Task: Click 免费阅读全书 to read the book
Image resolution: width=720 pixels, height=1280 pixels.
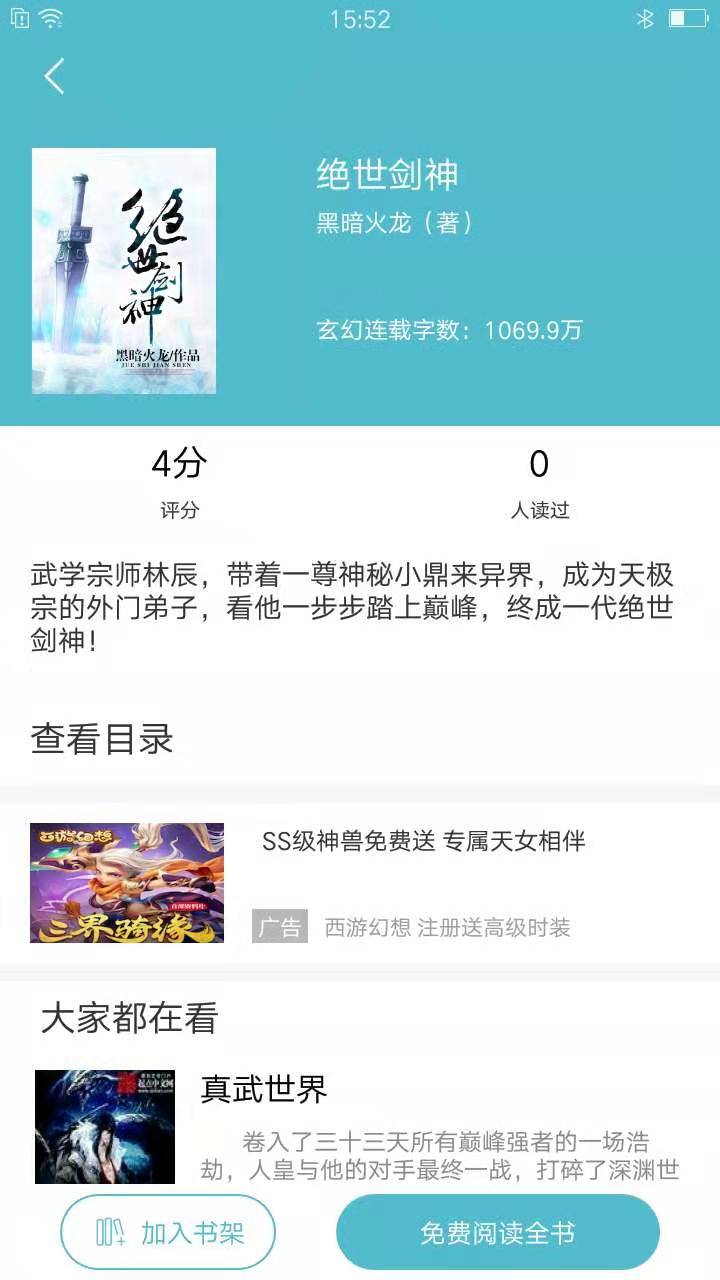Action: (x=497, y=1232)
